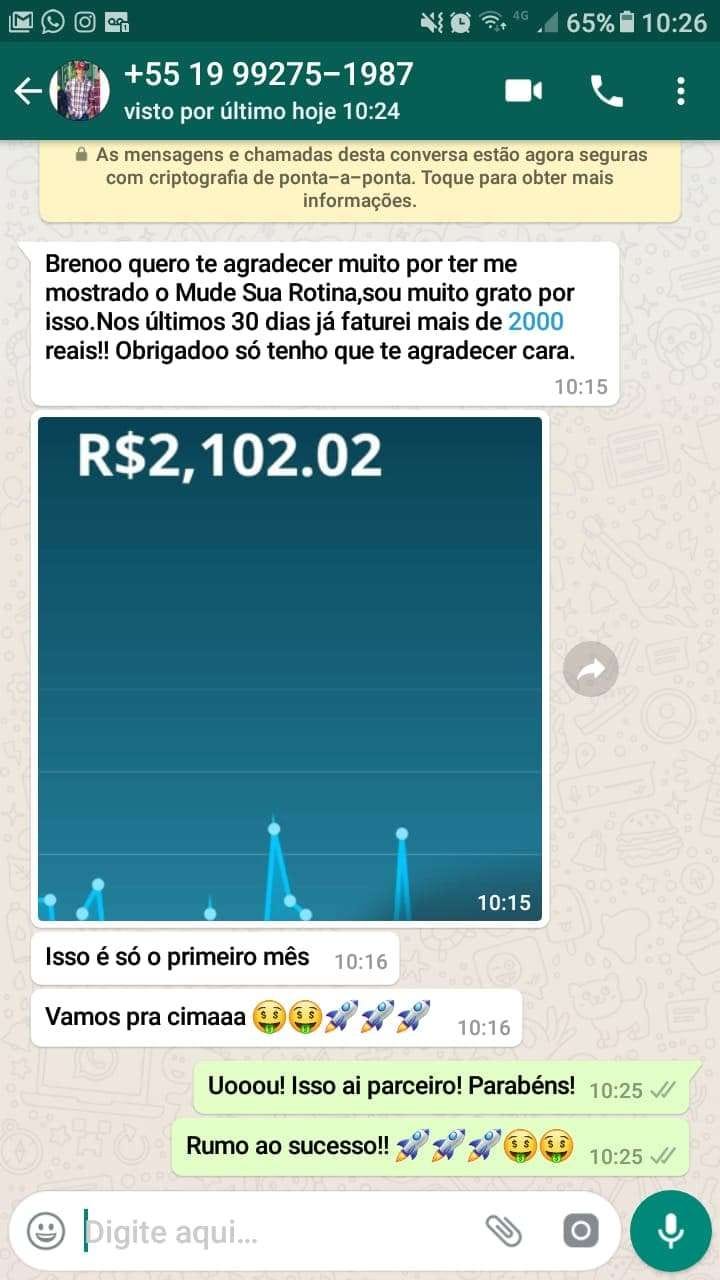Screen dimensions: 720x1280
Task: Open contact info for +55 19 99275-1987
Action: pos(270,90)
